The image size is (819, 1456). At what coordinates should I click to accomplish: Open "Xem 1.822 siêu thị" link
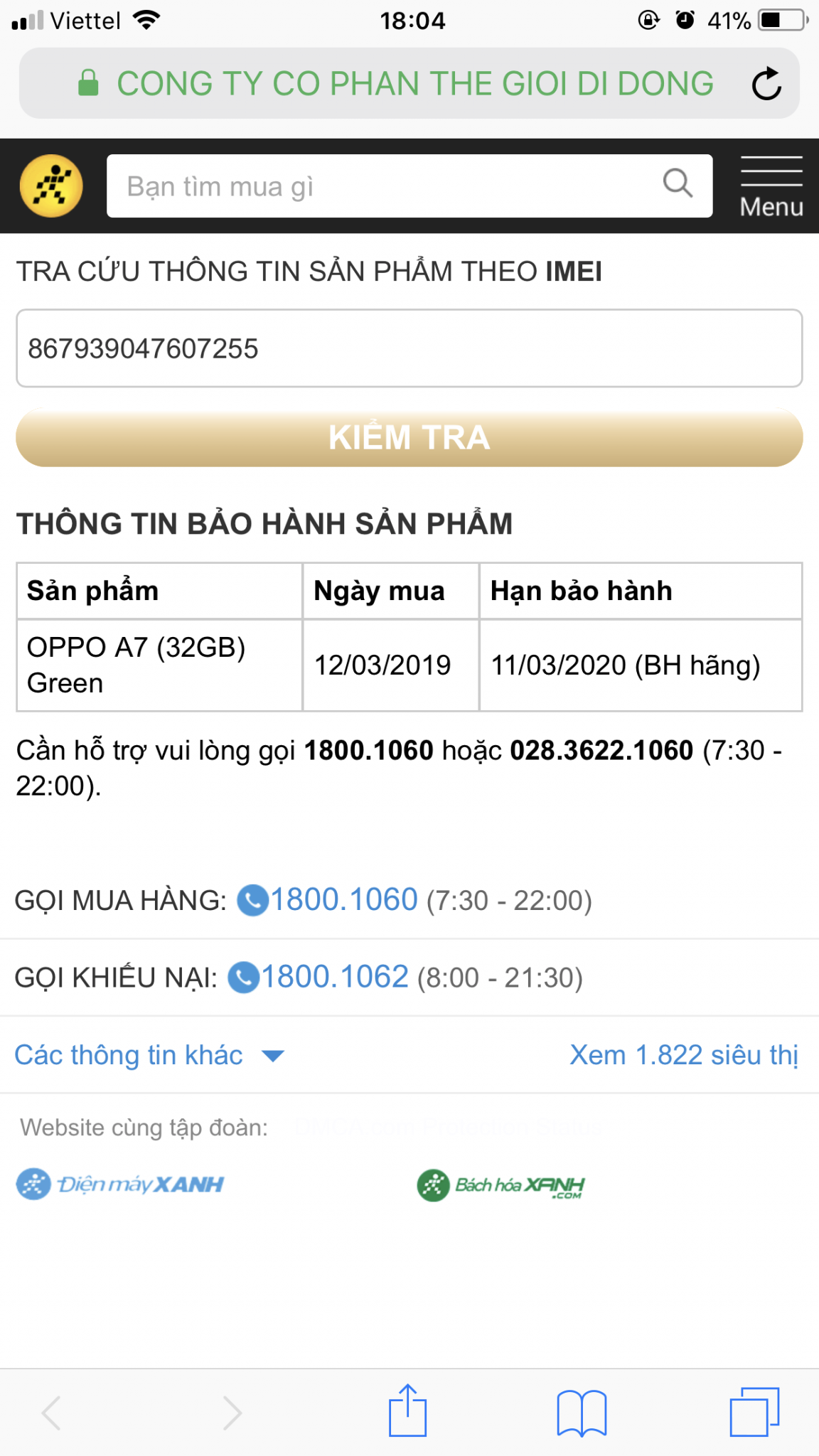(683, 1055)
